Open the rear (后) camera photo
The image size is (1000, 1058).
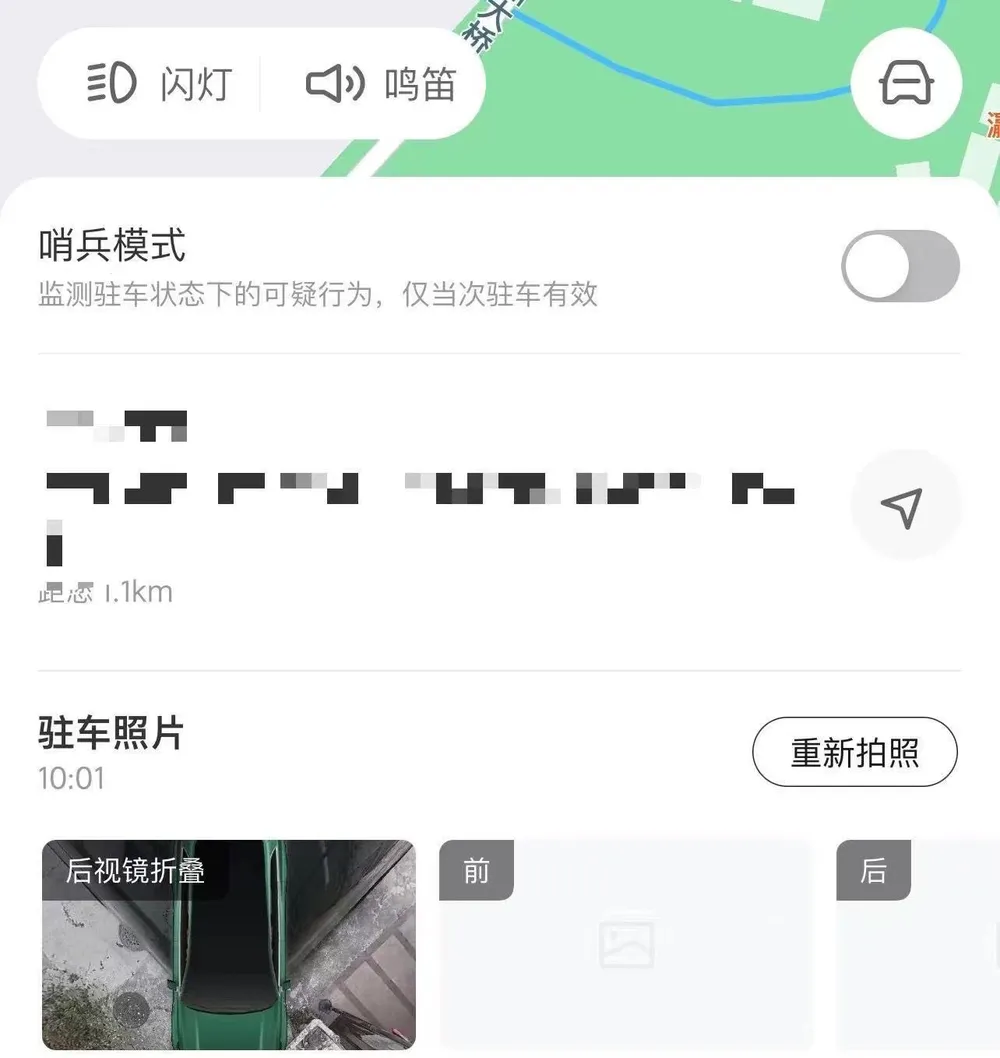(918, 945)
